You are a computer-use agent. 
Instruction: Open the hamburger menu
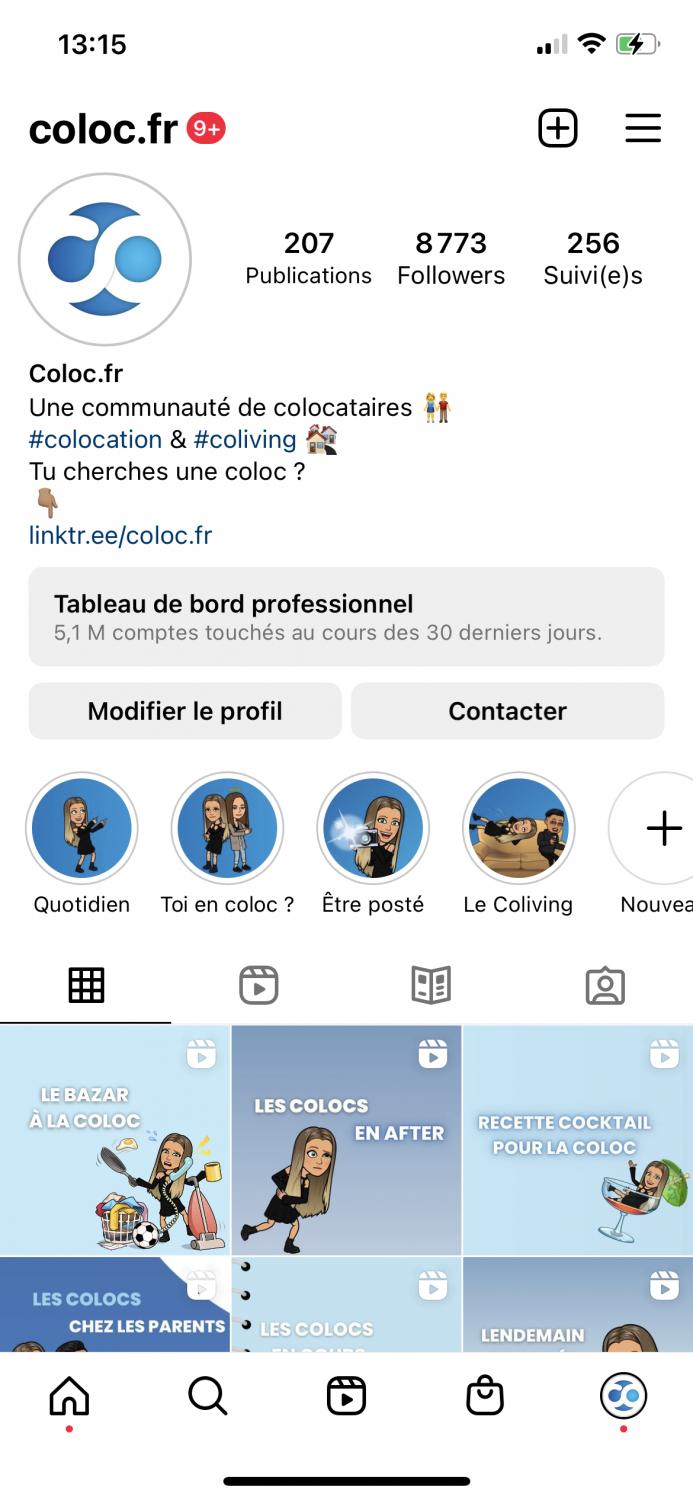point(643,128)
